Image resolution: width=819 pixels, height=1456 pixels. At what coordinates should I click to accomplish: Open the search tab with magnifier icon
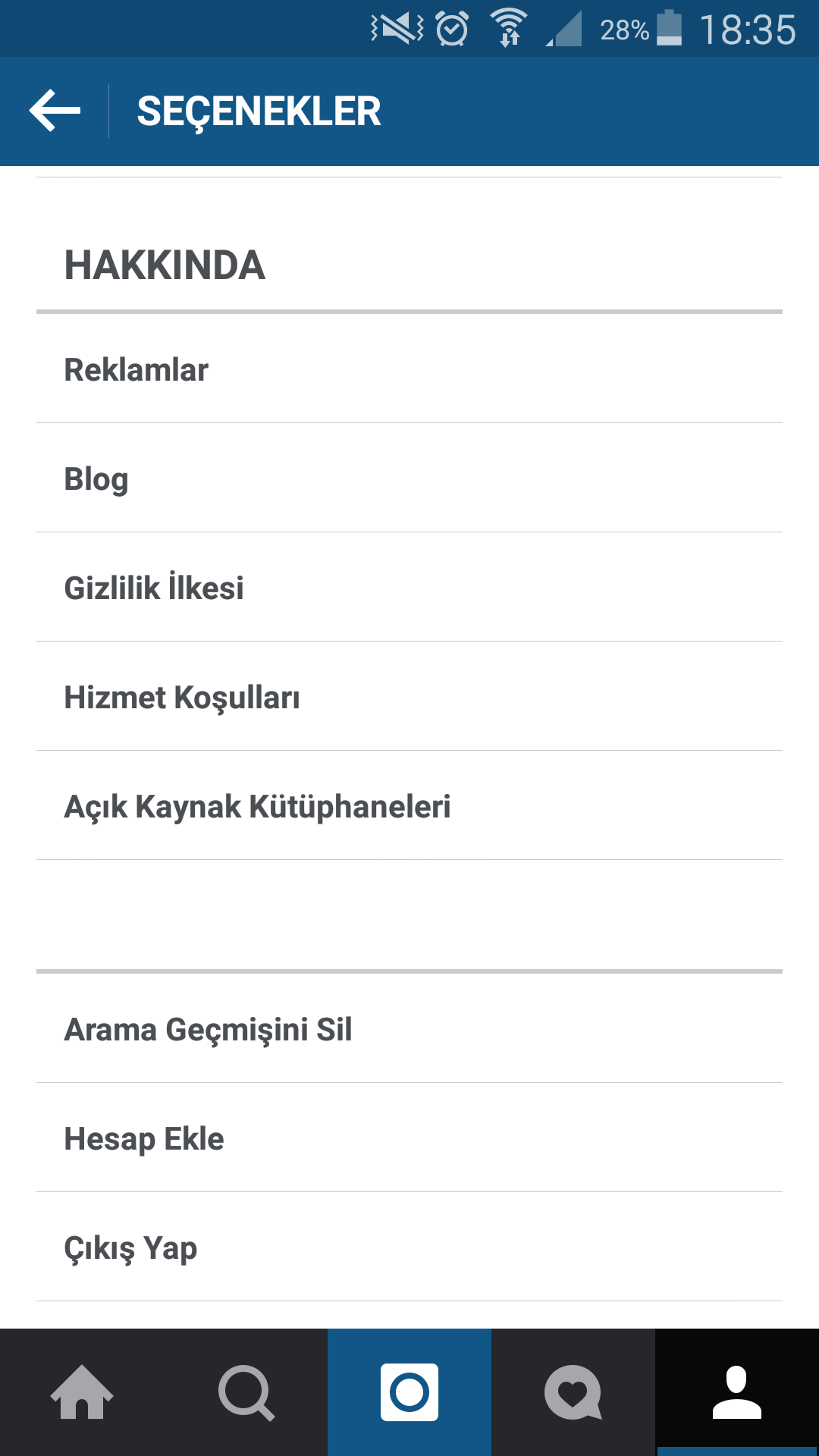click(246, 1392)
